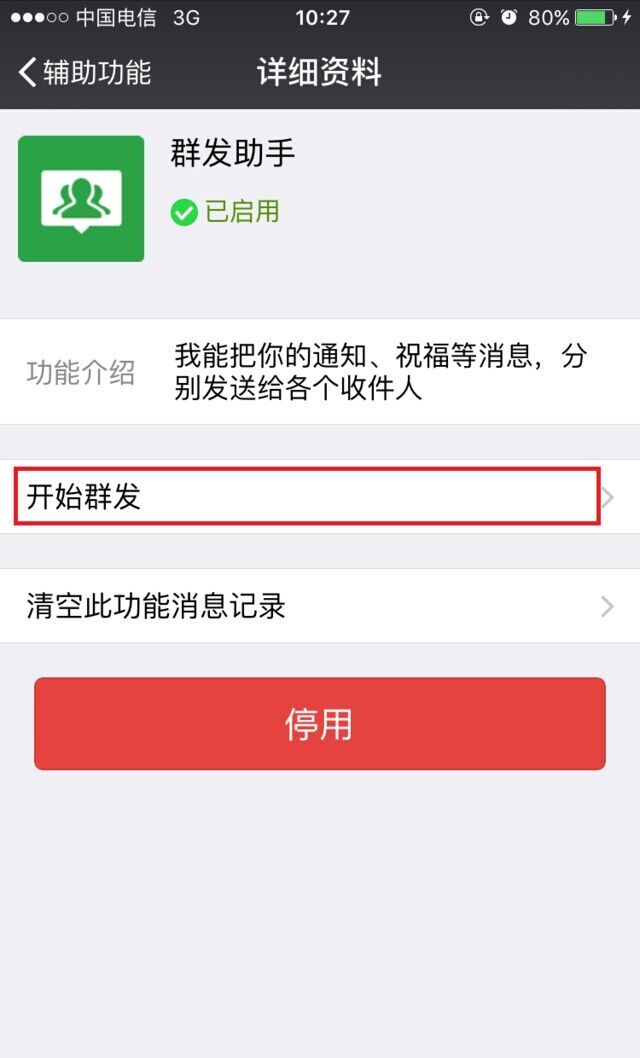The height and width of the screenshot is (1058, 640).
Task: Go back to 辅助功能
Action: 84,72
